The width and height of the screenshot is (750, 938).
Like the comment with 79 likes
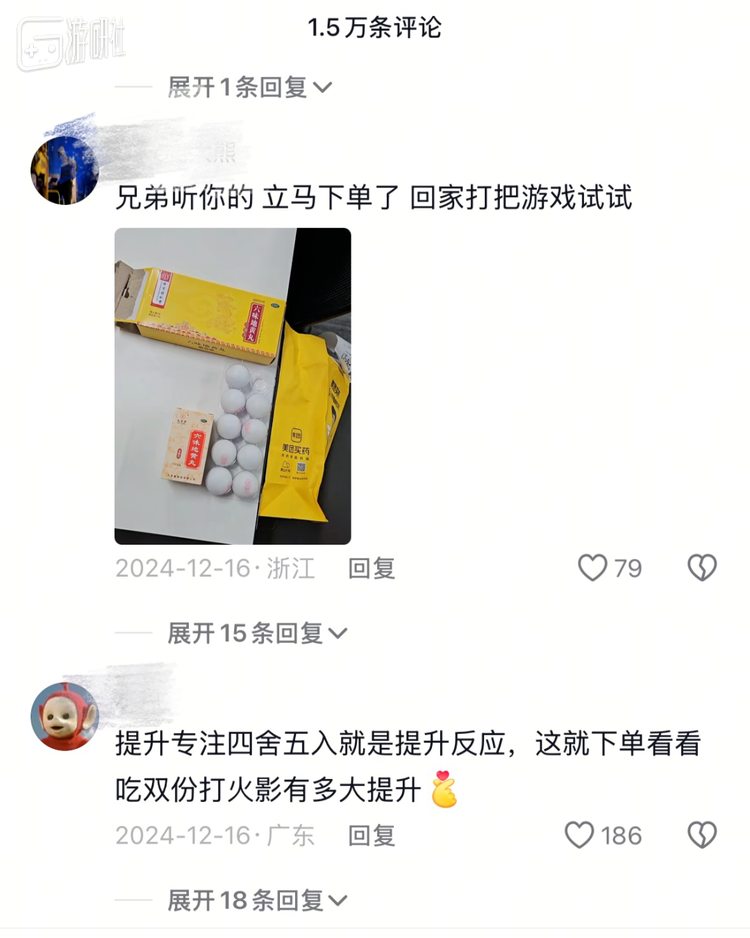point(593,568)
